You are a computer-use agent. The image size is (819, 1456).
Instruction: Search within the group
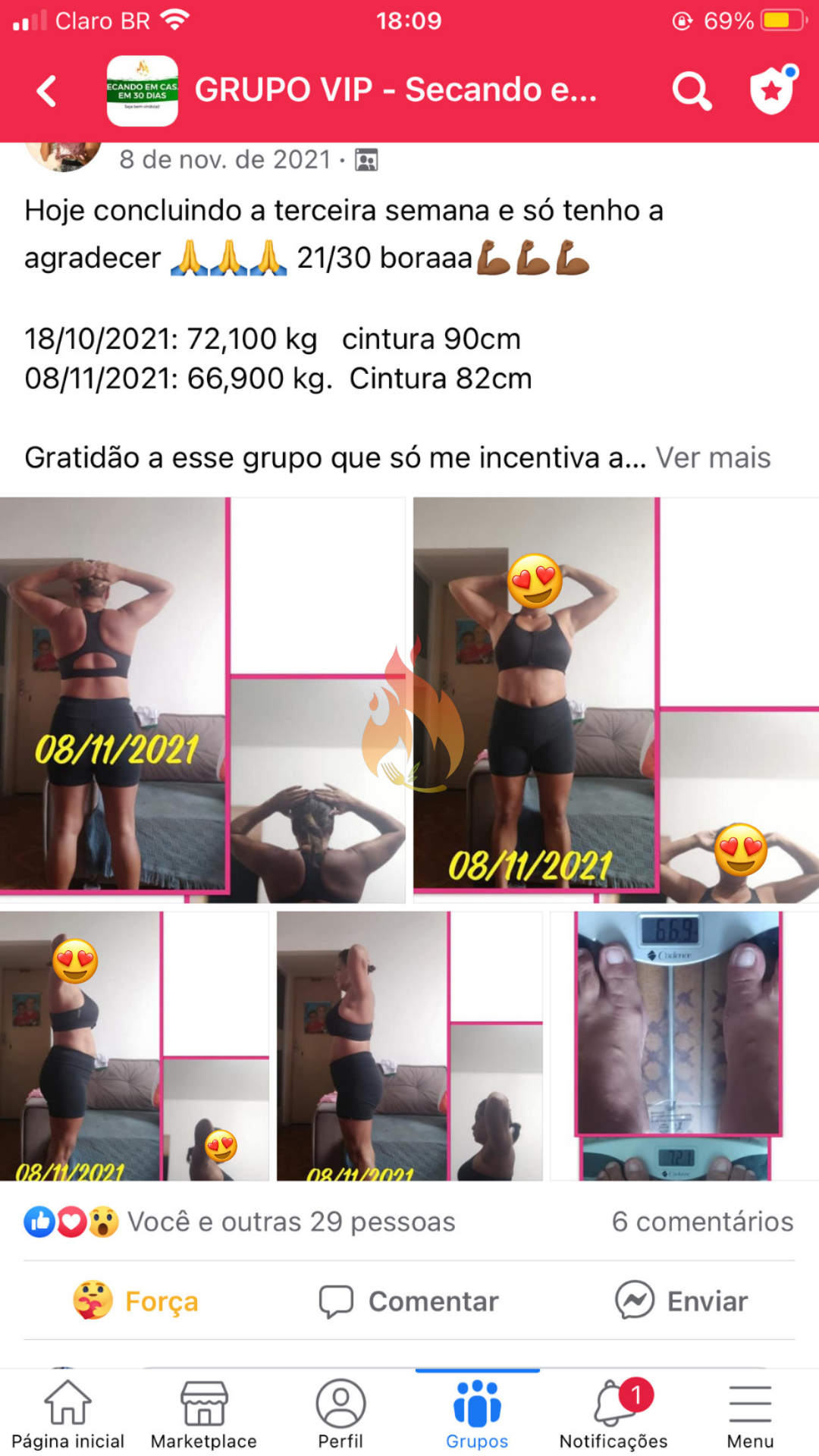point(692,91)
